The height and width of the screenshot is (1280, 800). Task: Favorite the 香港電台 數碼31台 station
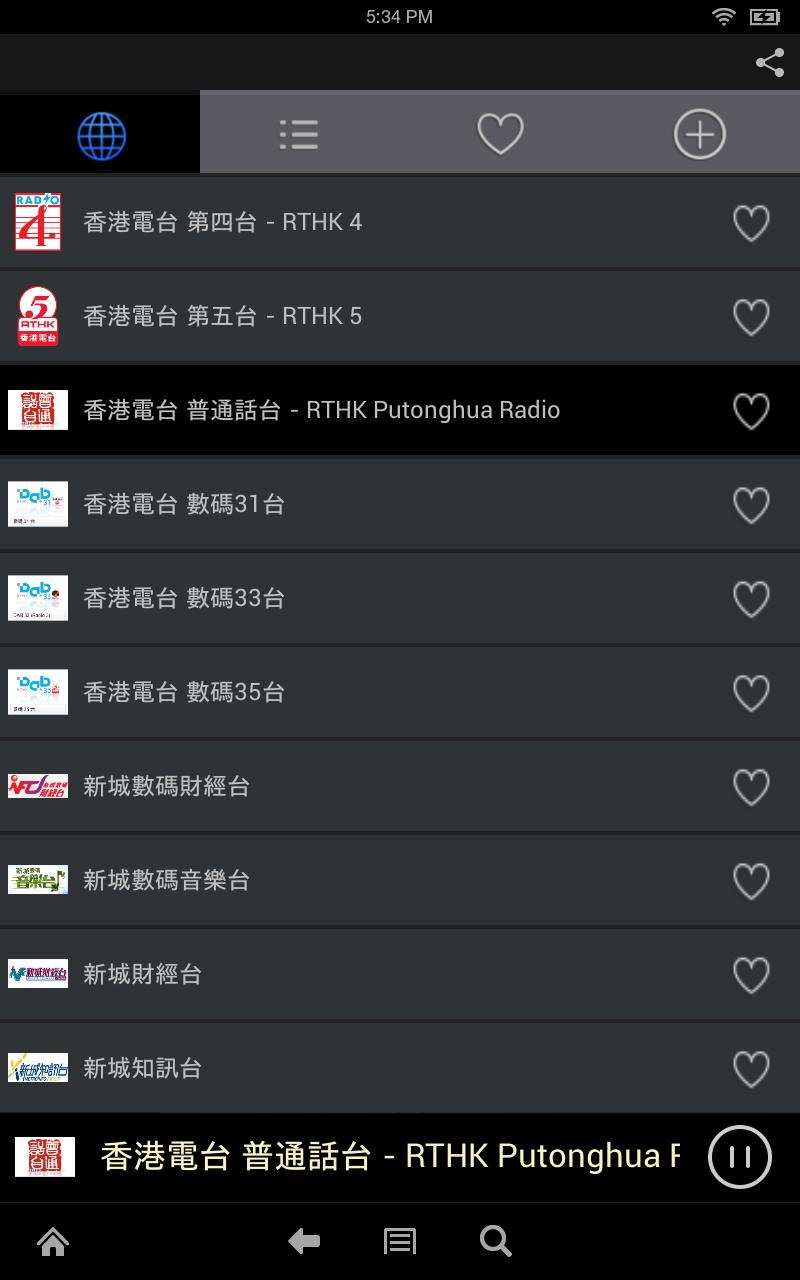751,504
